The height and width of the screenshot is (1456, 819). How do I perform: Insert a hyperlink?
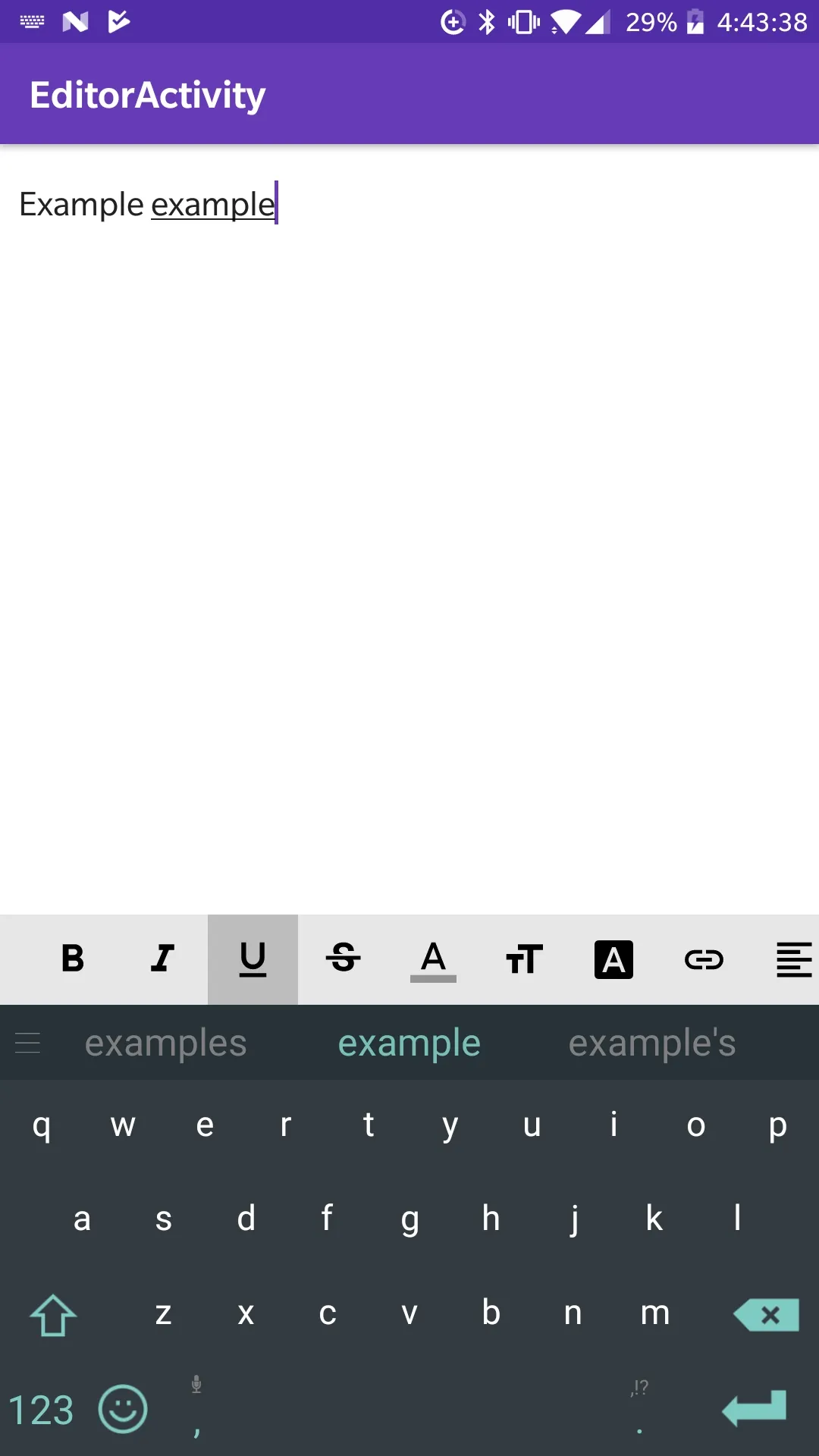pos(704,959)
